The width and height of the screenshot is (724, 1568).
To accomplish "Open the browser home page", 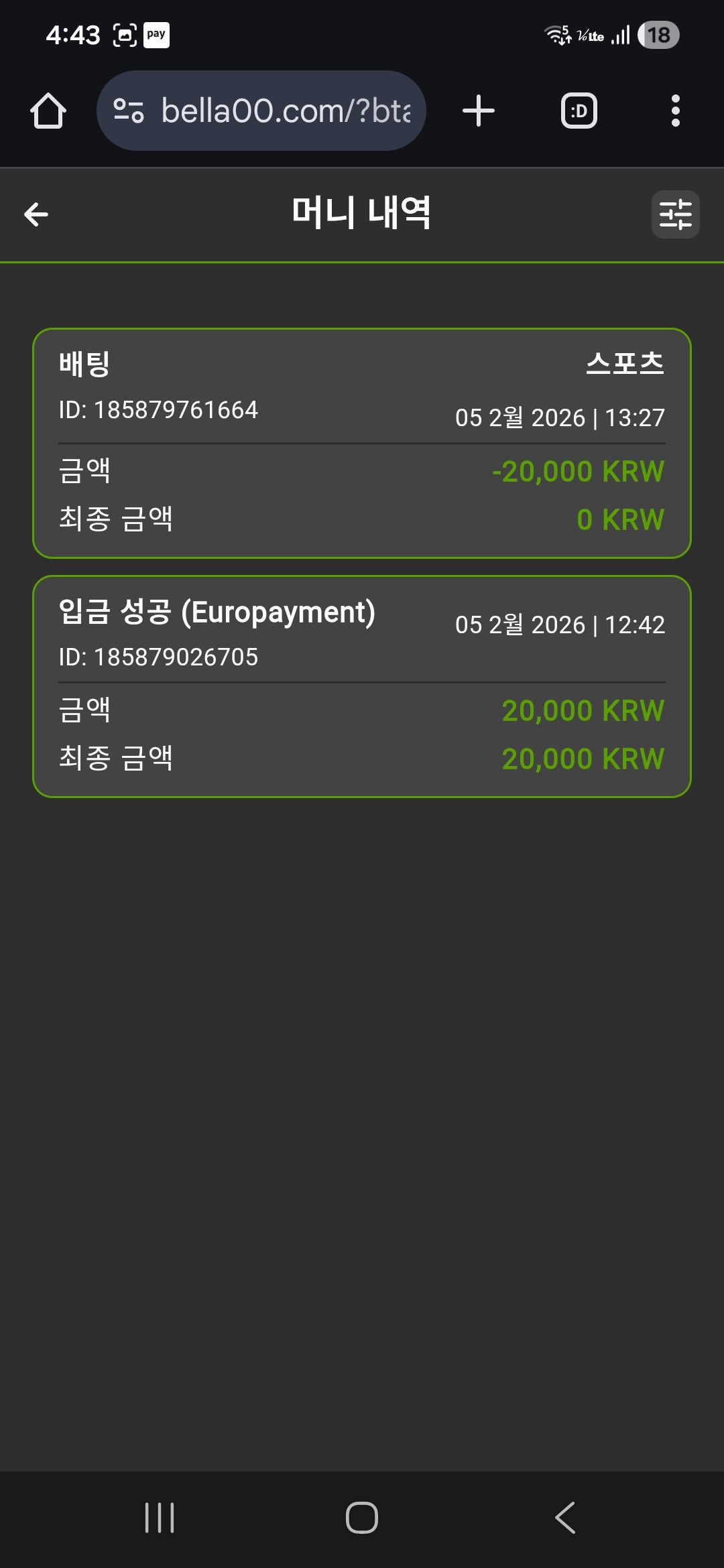I will tap(48, 111).
